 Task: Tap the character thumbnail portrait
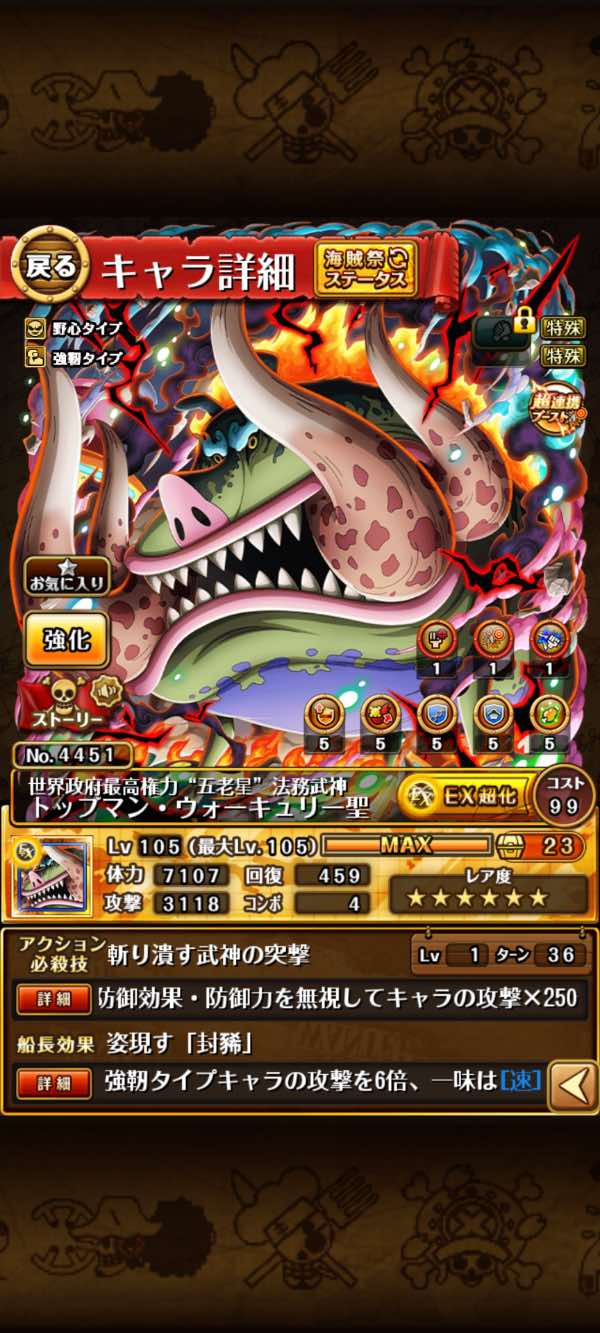pyautogui.click(x=53, y=873)
